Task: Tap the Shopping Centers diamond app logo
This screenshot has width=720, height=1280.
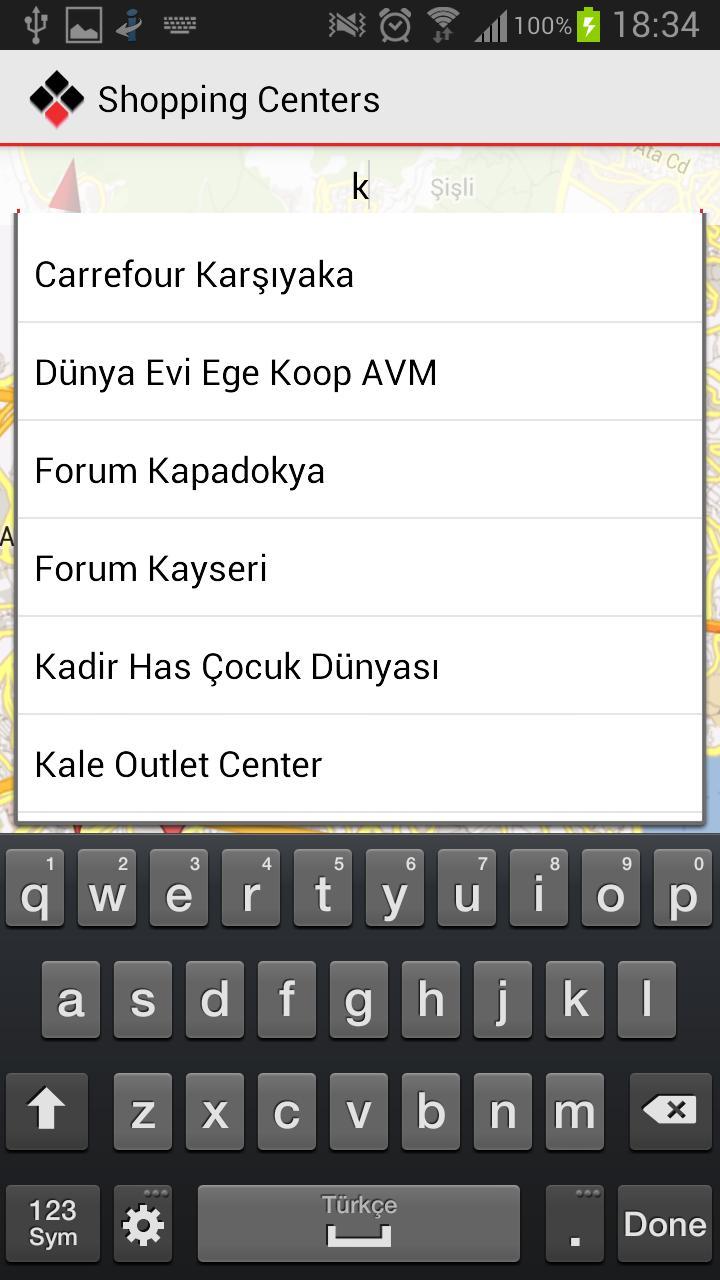Action: point(55,97)
